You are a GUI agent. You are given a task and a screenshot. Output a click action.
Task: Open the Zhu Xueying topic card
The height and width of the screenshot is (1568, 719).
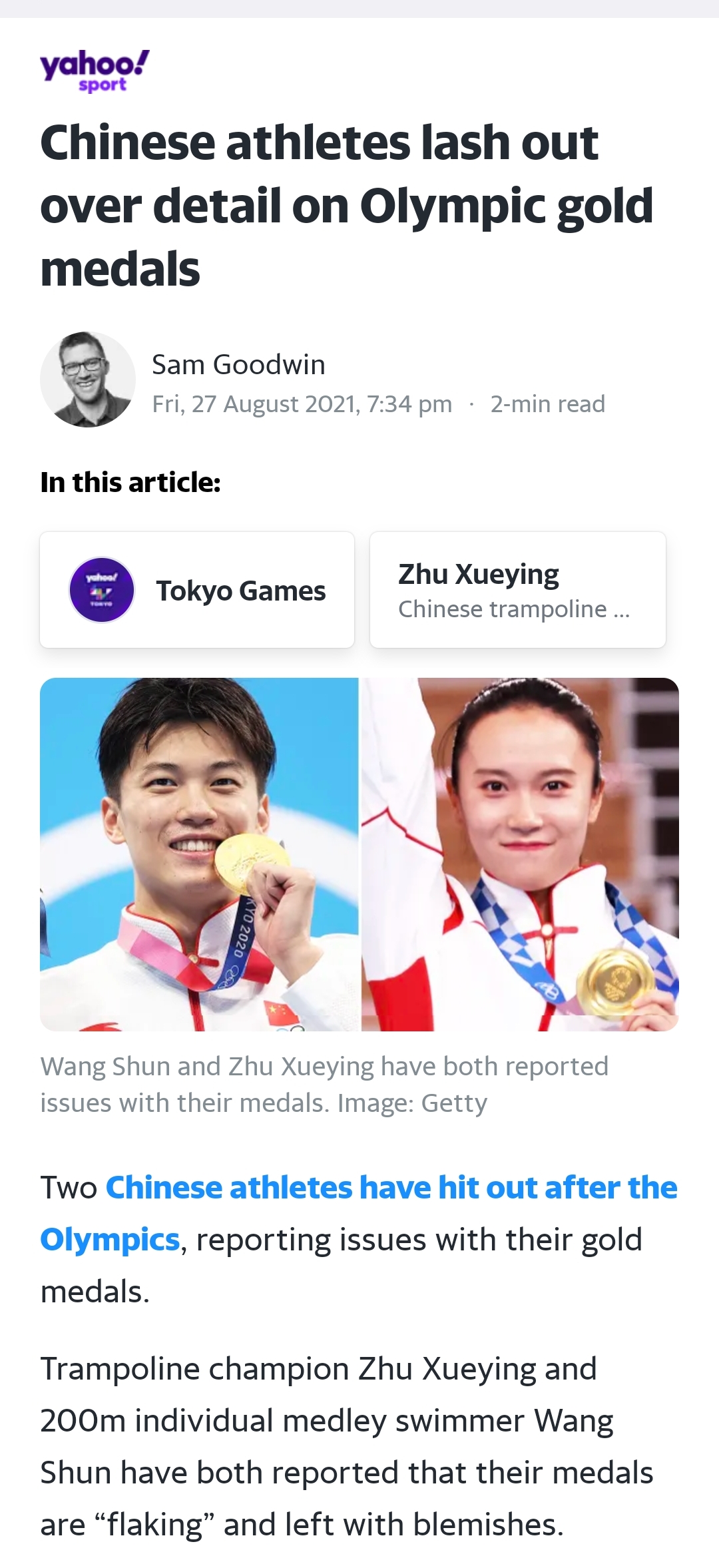tap(517, 590)
